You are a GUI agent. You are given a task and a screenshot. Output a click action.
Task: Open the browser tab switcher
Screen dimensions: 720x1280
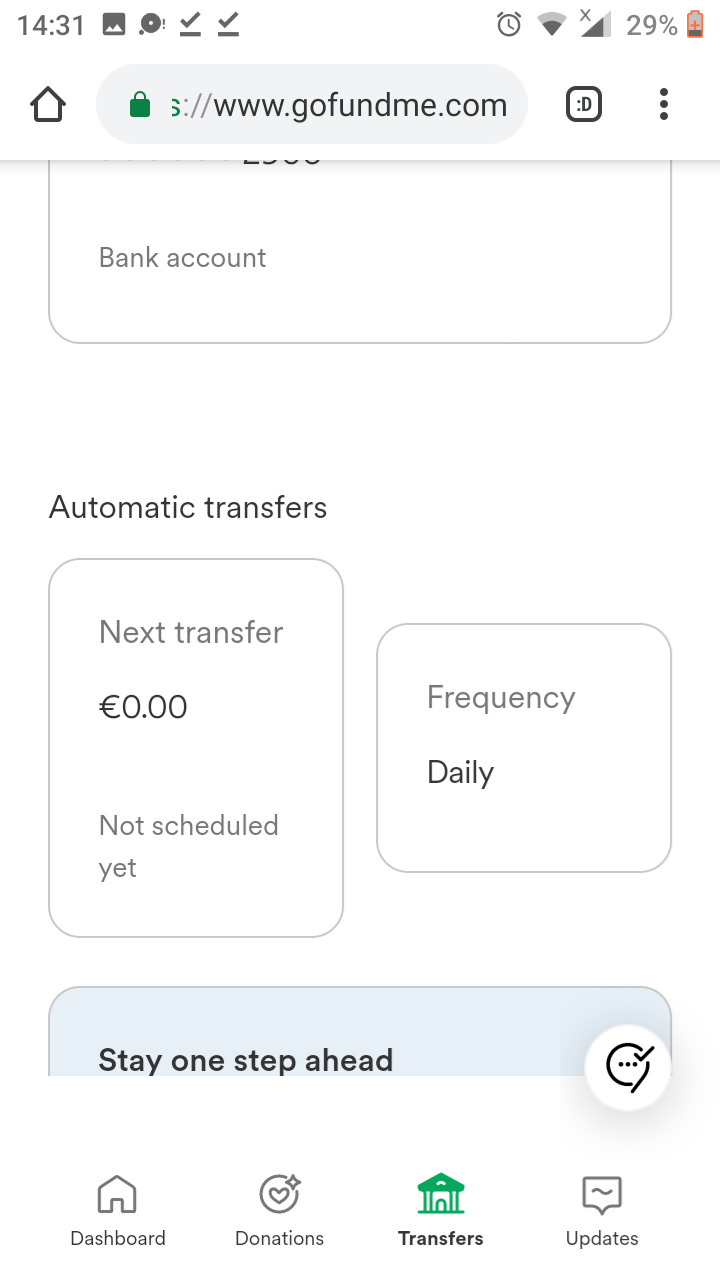click(584, 104)
